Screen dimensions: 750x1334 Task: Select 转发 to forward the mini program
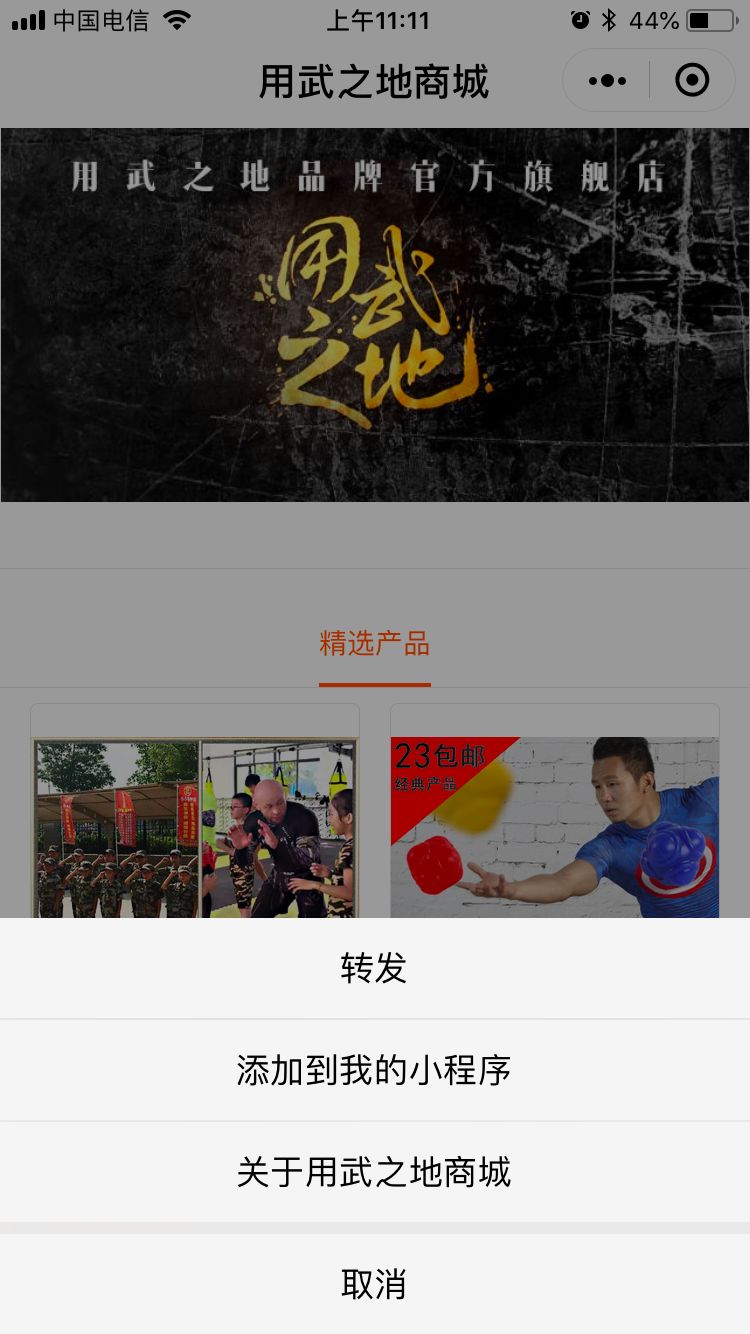click(x=374, y=968)
